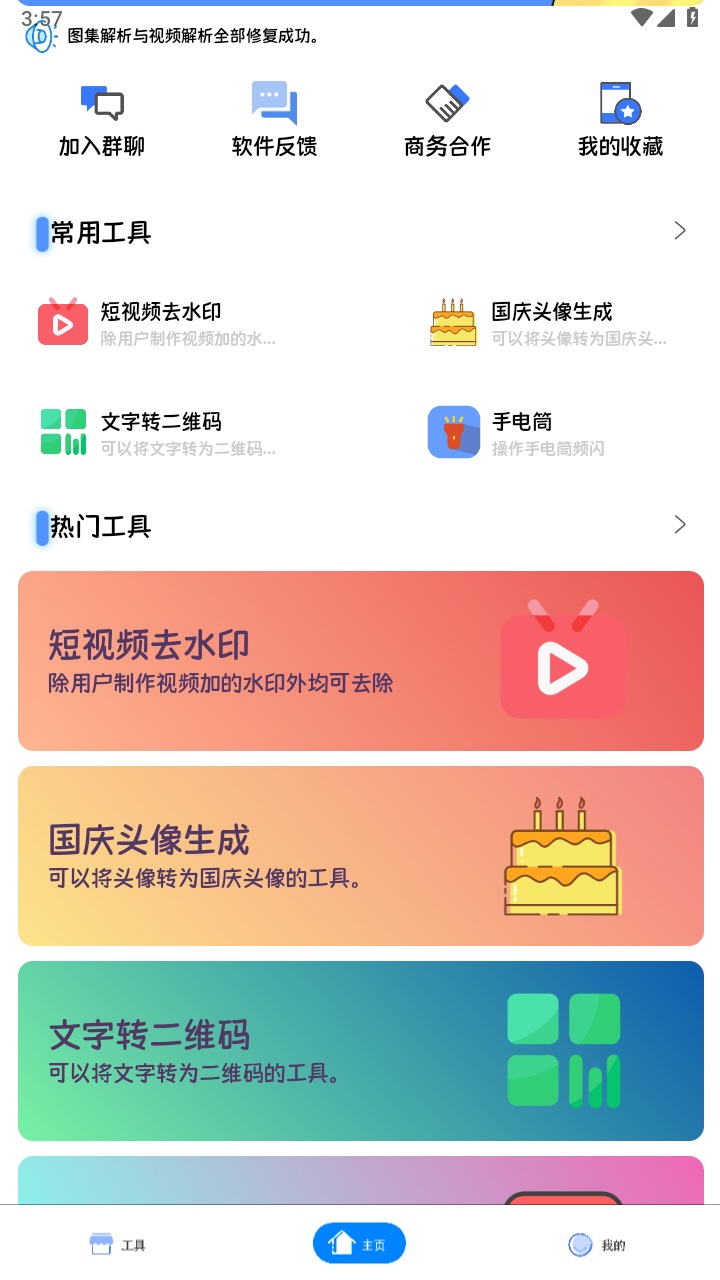The height and width of the screenshot is (1280, 720).
Task: Tap the 短视频去水印 pink video icon
Action: pos(62,323)
